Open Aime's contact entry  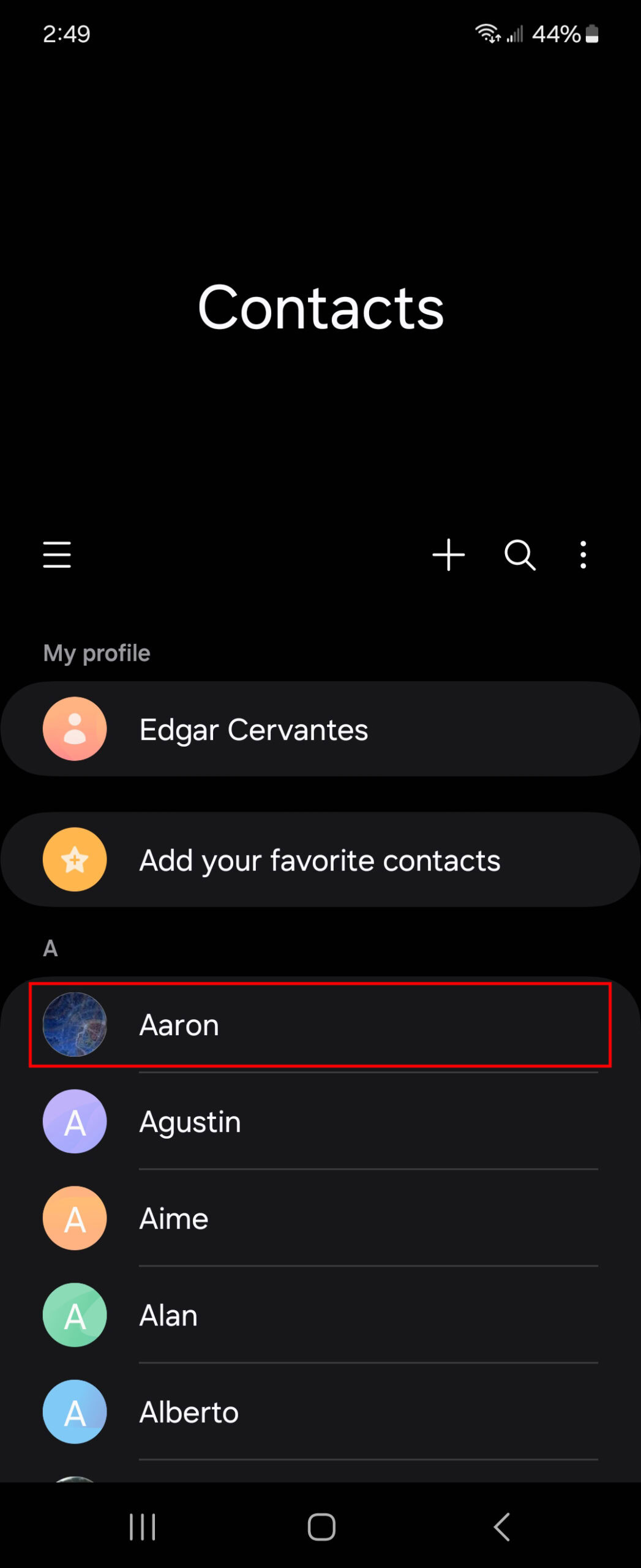coord(320,1218)
